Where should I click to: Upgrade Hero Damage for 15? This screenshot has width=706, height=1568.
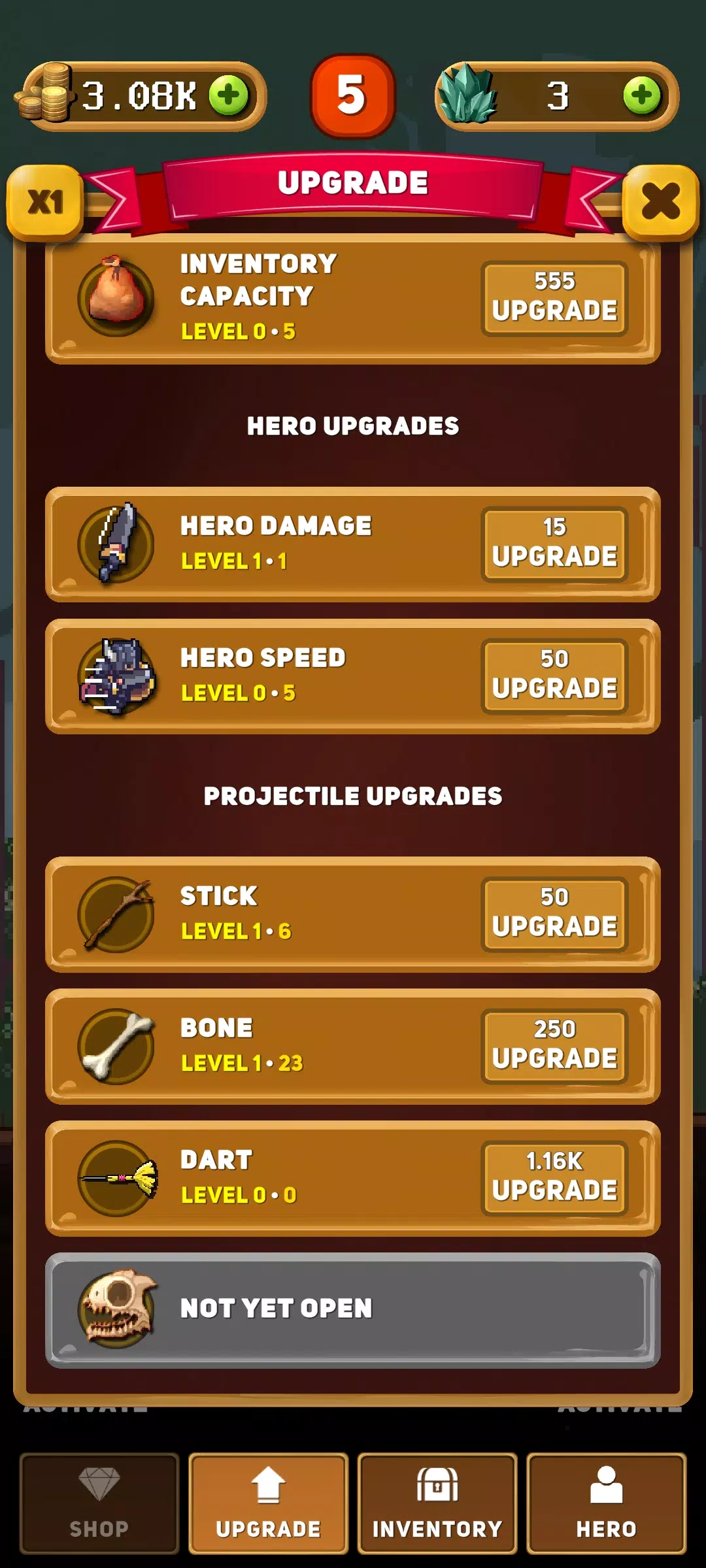(554, 544)
